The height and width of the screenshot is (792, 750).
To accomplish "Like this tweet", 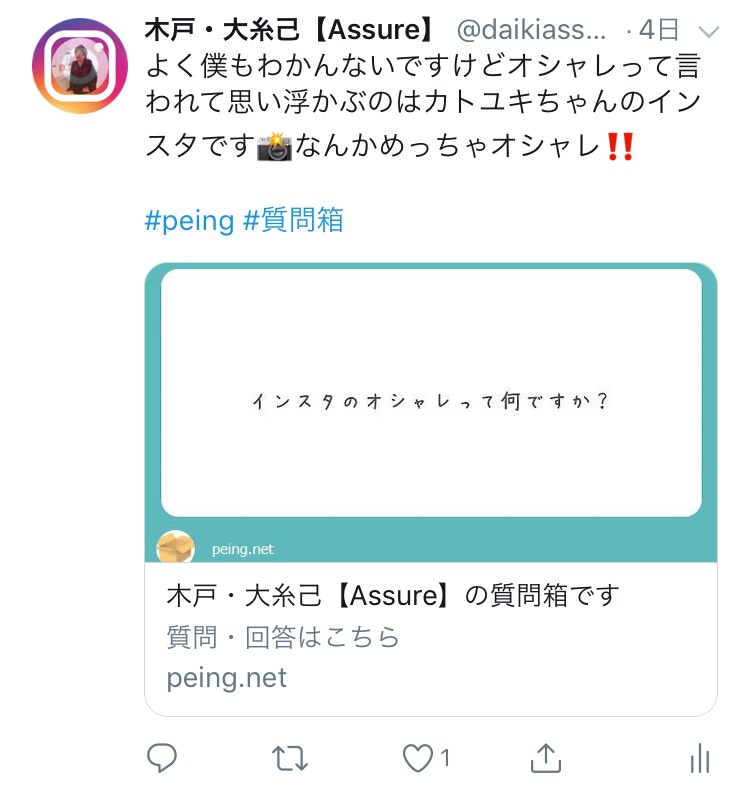I will click(x=420, y=759).
